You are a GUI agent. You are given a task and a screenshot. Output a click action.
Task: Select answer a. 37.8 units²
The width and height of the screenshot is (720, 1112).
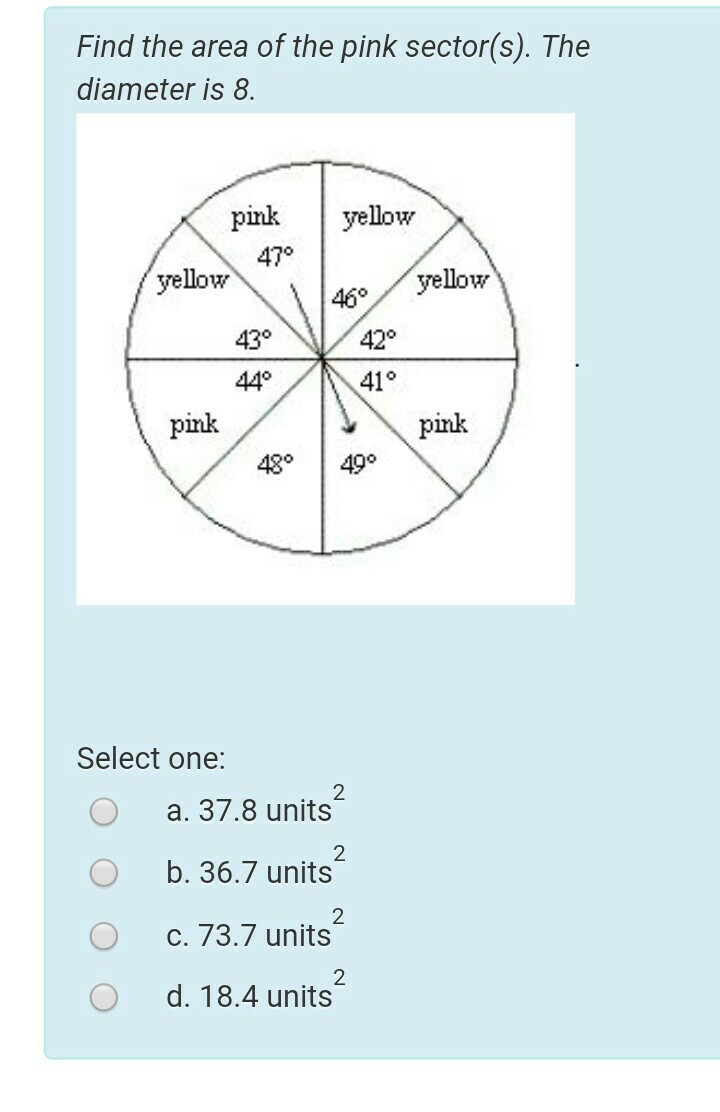coord(104,811)
